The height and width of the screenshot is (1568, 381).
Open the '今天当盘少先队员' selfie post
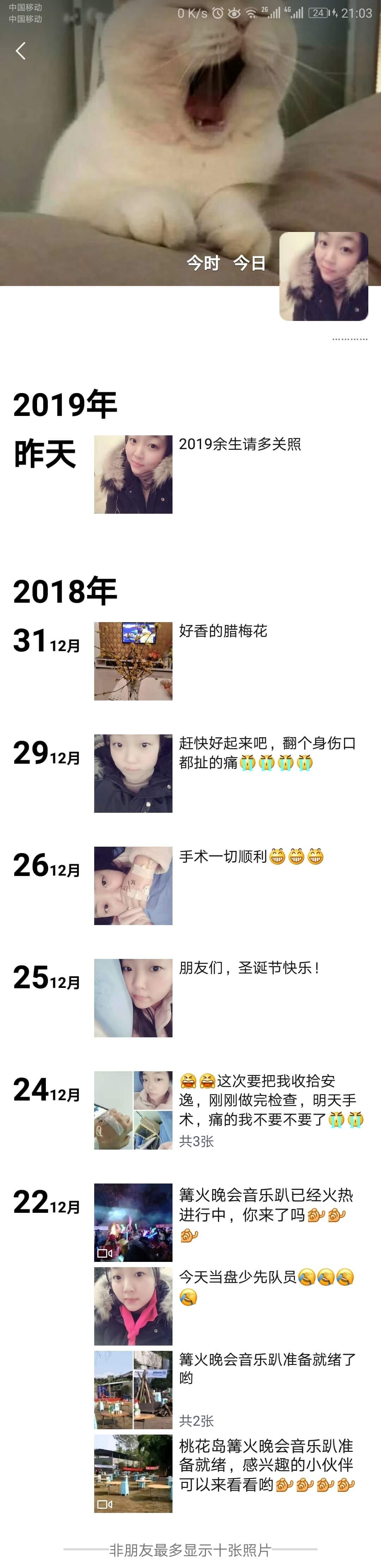point(133,1306)
